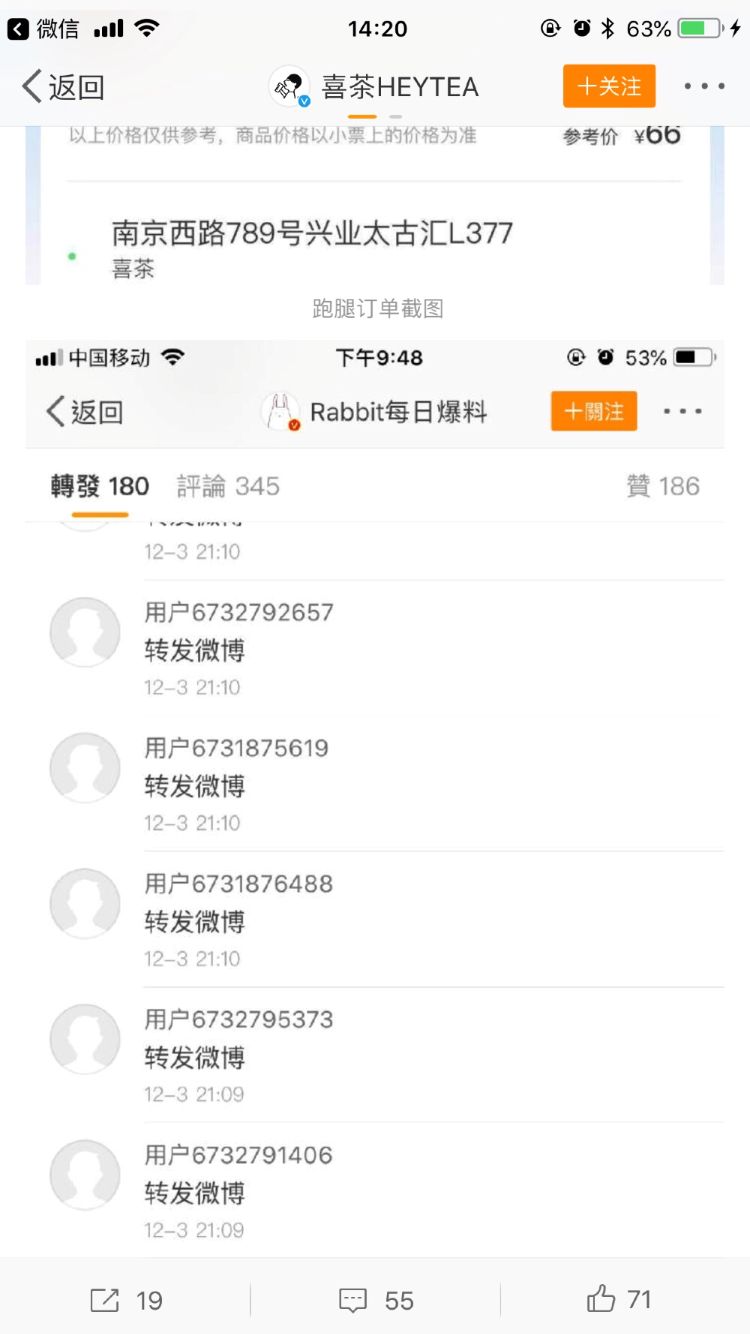This screenshot has width=750, height=1334.
Task: Tap avatar beside 用户6732795373
Action: (x=84, y=1038)
